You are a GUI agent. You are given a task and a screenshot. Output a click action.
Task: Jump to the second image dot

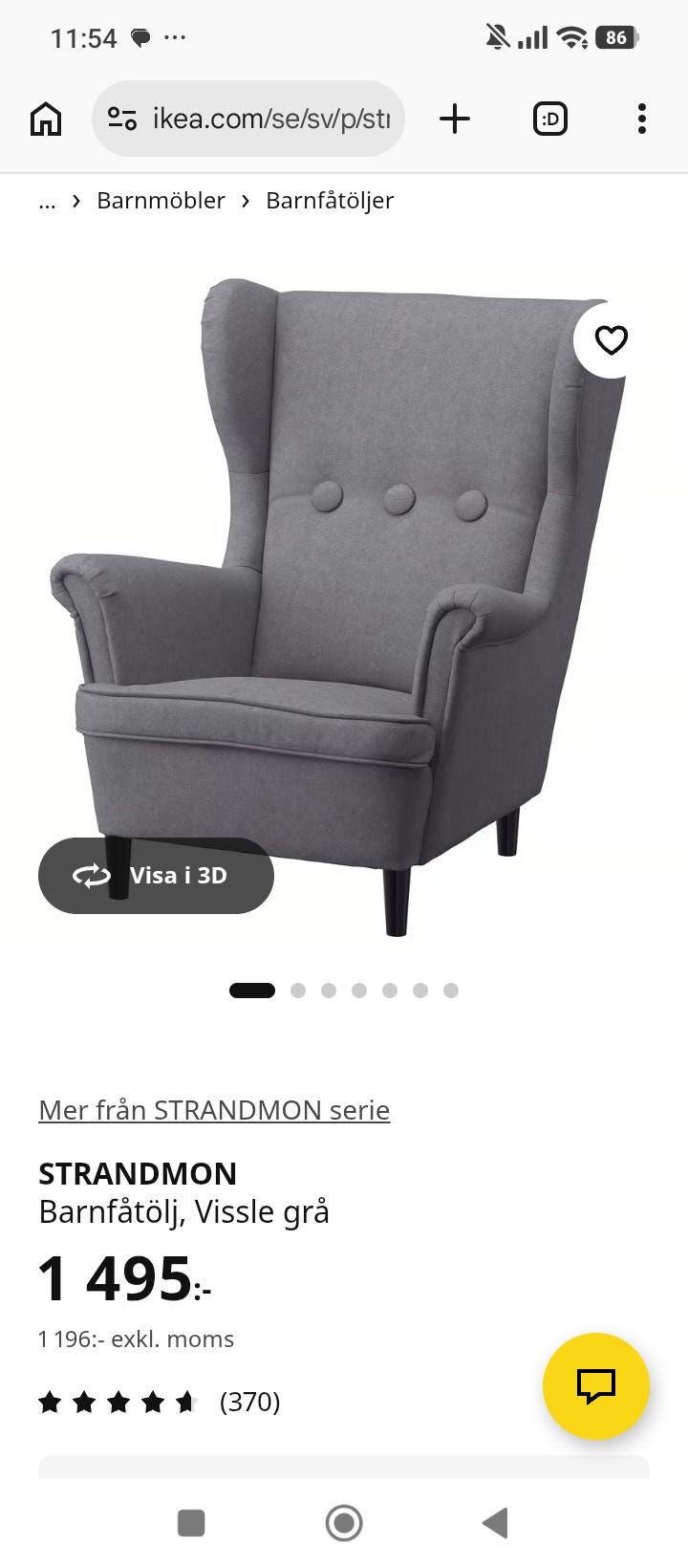[298, 991]
